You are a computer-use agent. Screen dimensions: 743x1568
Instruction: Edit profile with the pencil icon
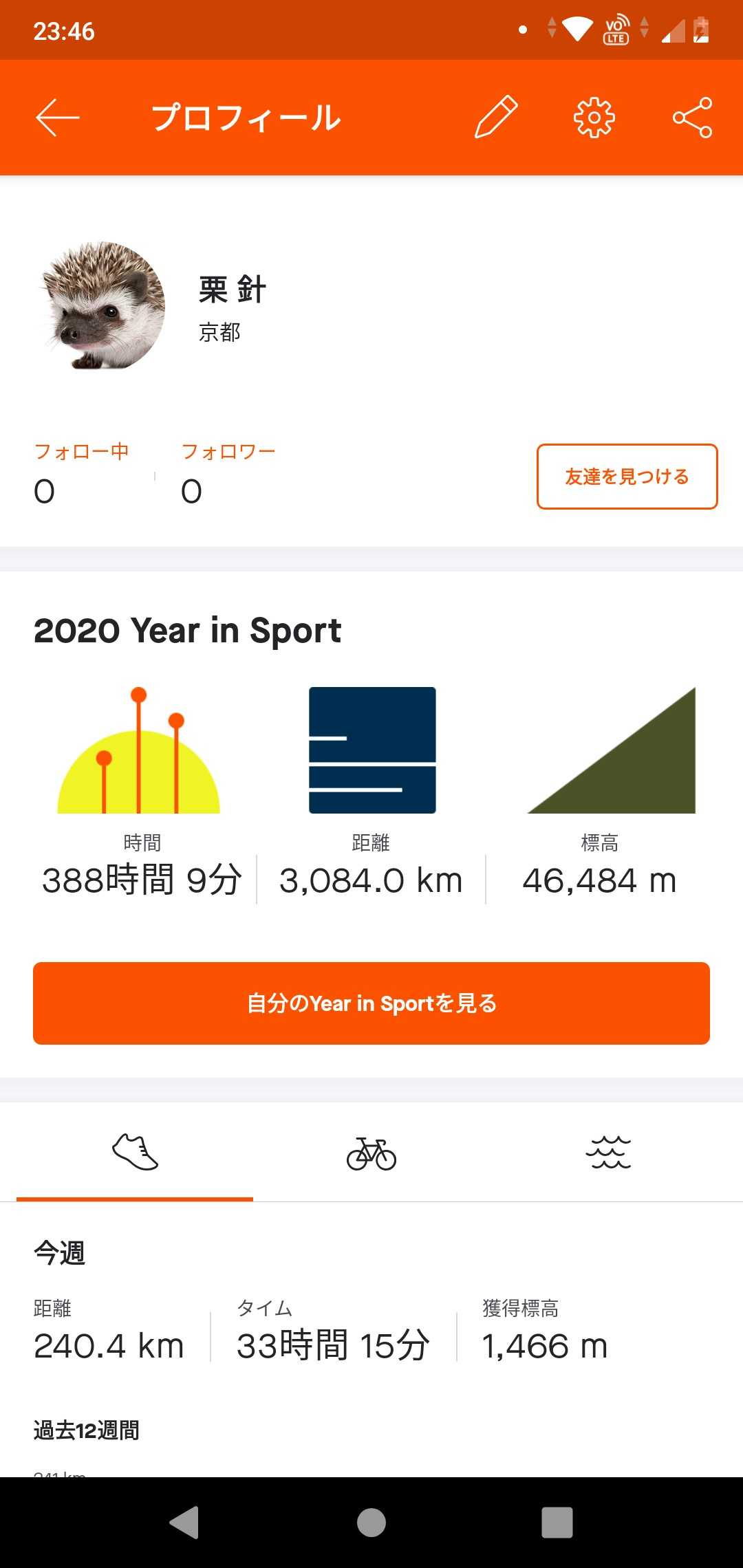pyautogui.click(x=496, y=118)
